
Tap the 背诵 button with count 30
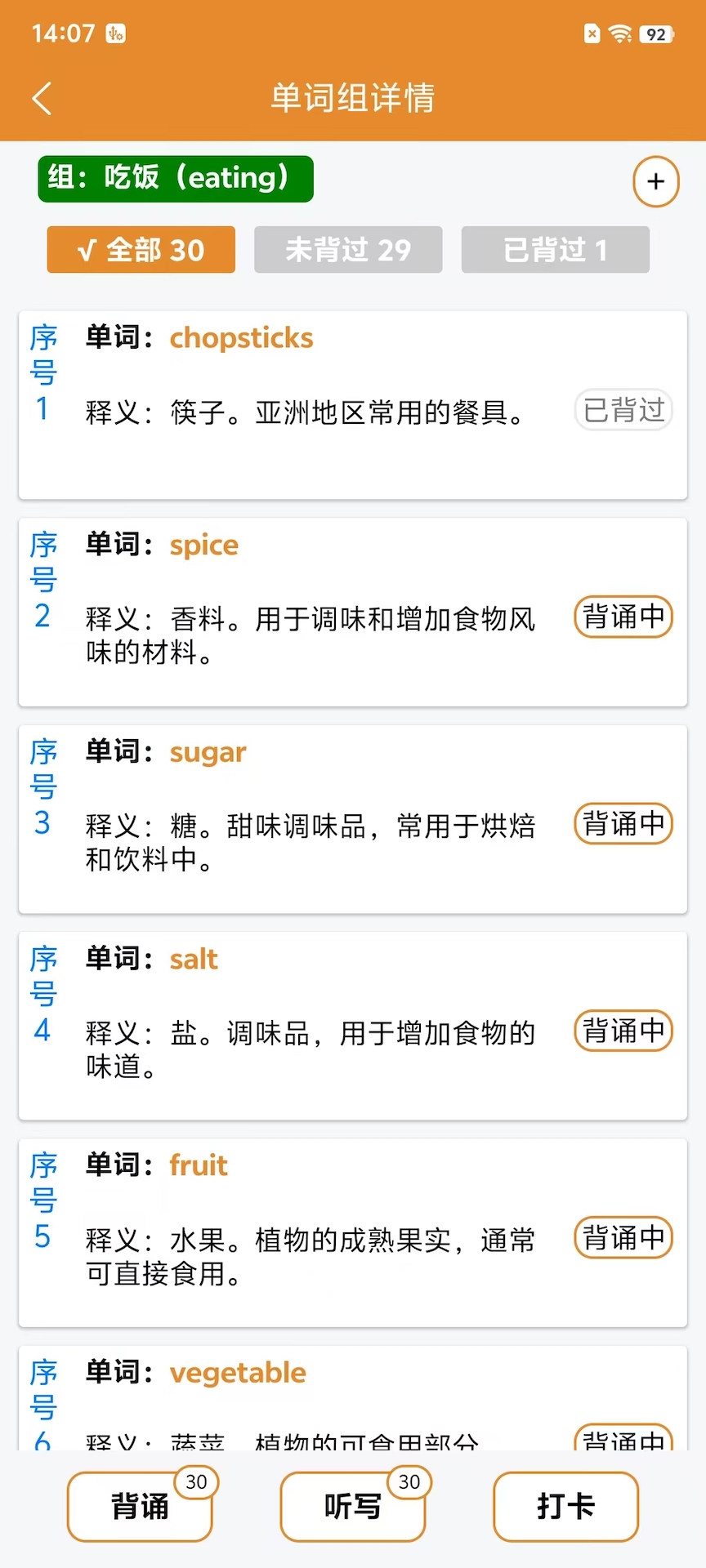point(139,1507)
